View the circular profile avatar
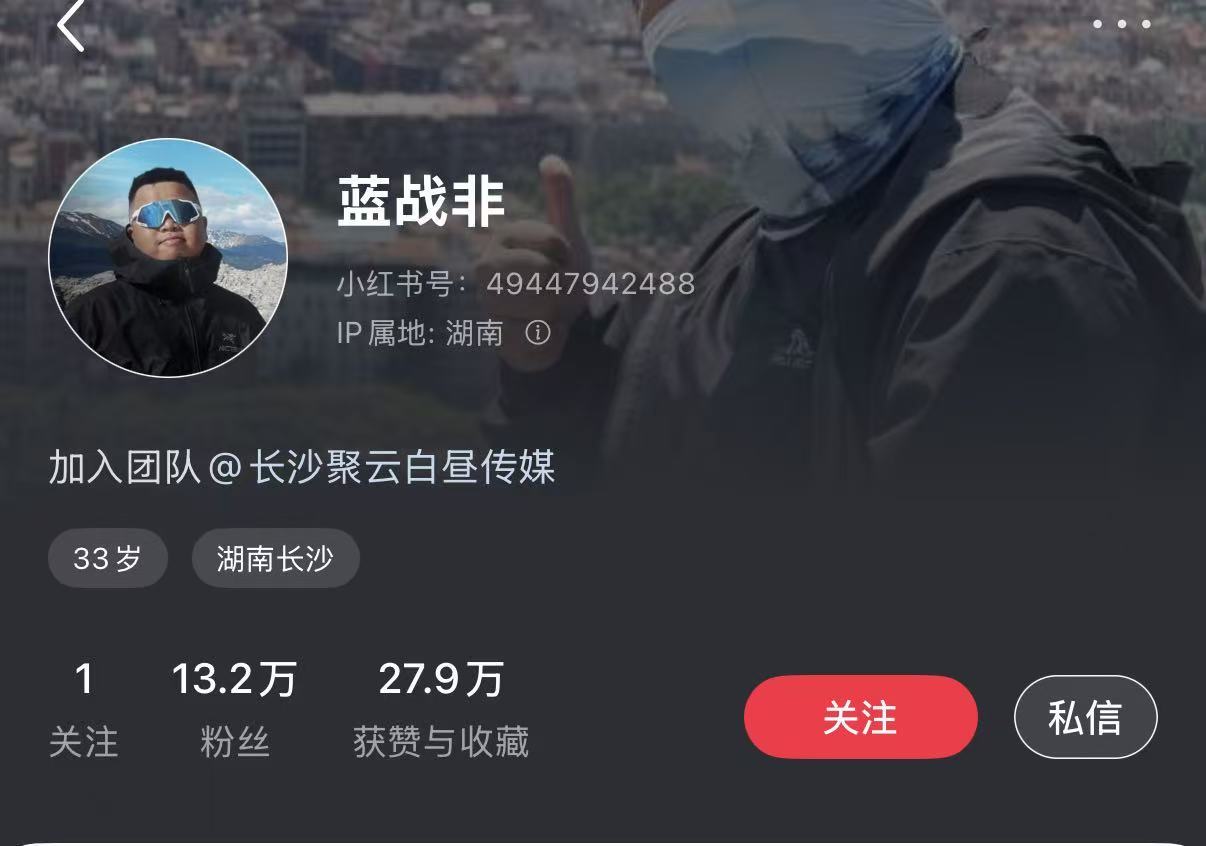The height and width of the screenshot is (846, 1206). tap(168, 257)
